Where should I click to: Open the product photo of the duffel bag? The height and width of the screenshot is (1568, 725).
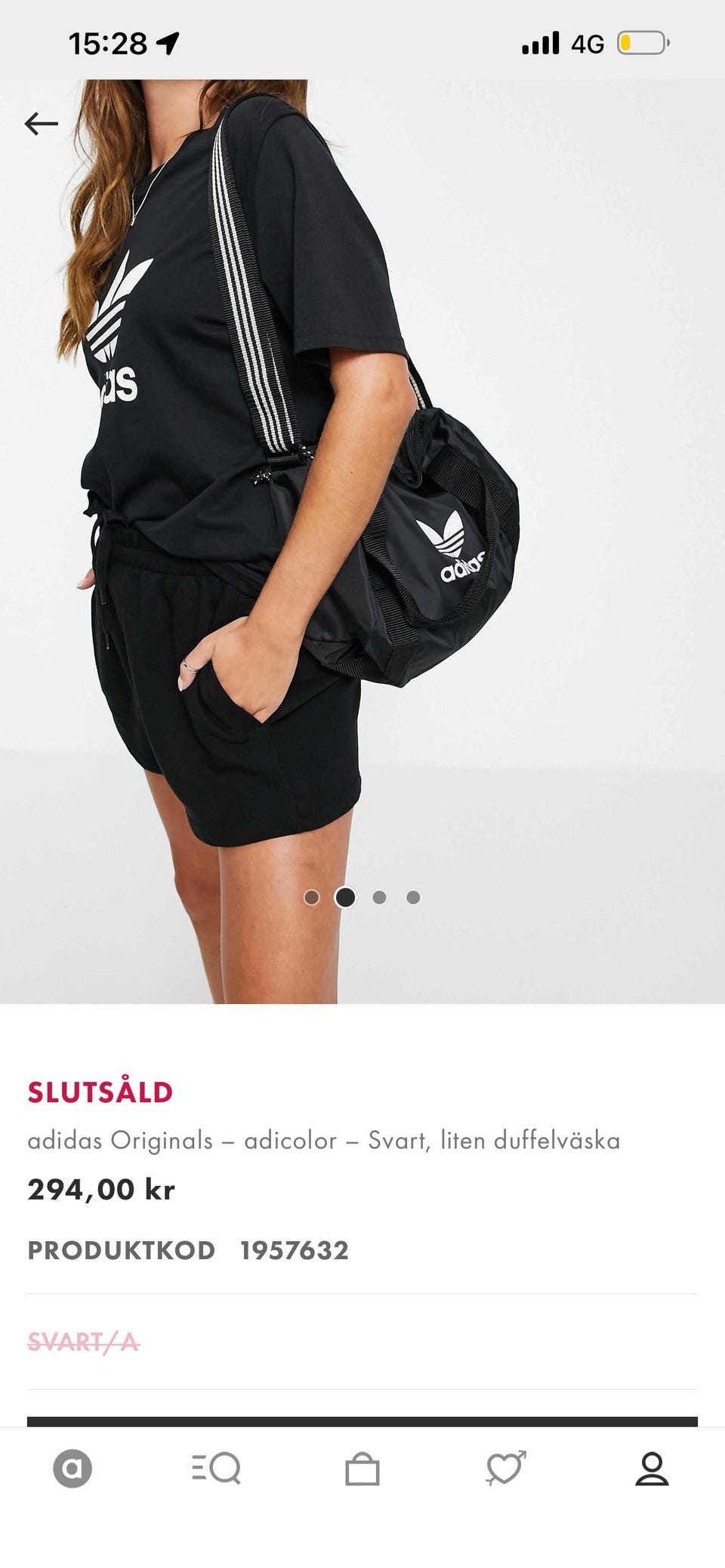(x=362, y=541)
